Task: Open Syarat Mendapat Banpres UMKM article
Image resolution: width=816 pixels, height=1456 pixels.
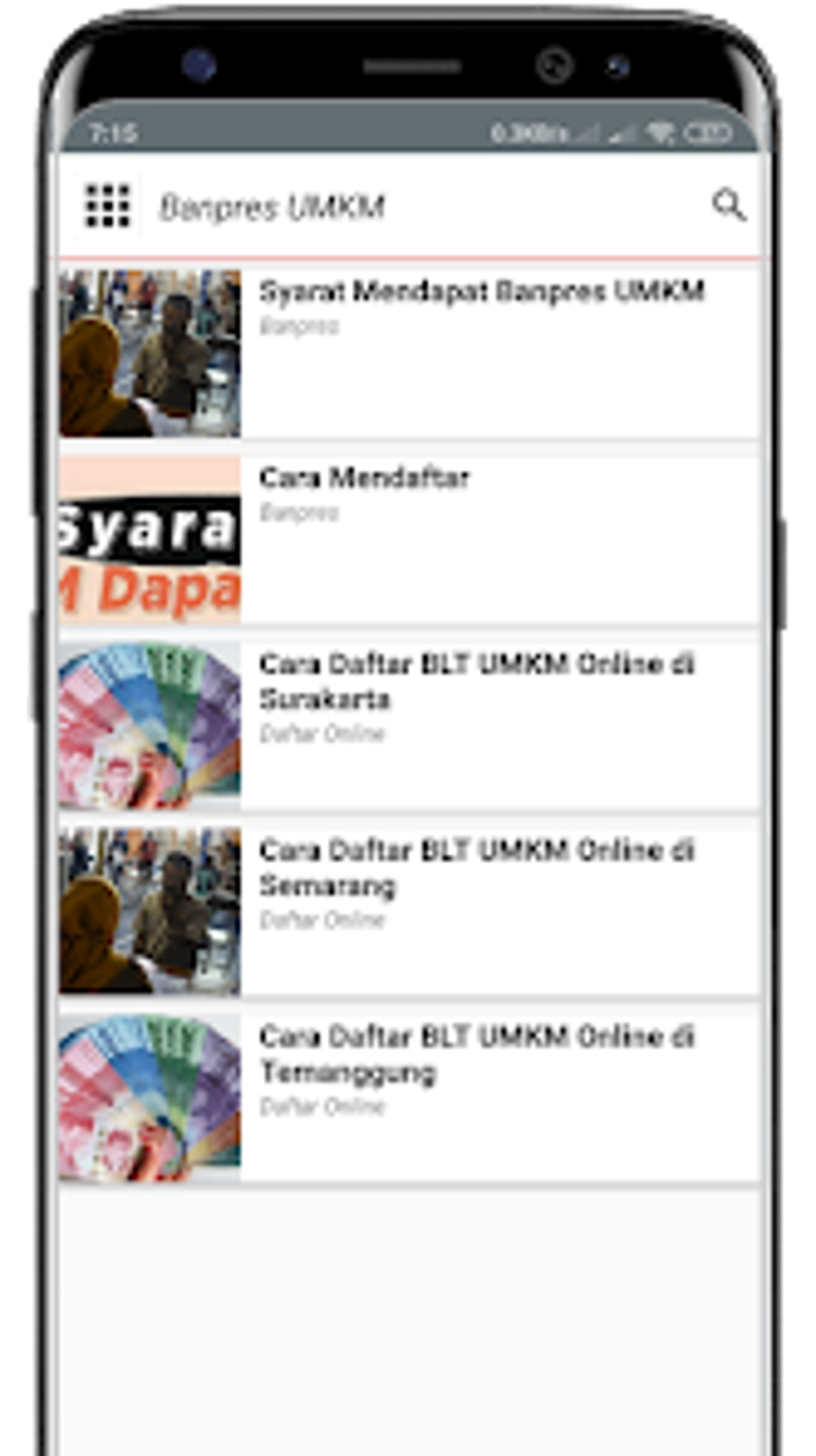Action: click(480, 292)
